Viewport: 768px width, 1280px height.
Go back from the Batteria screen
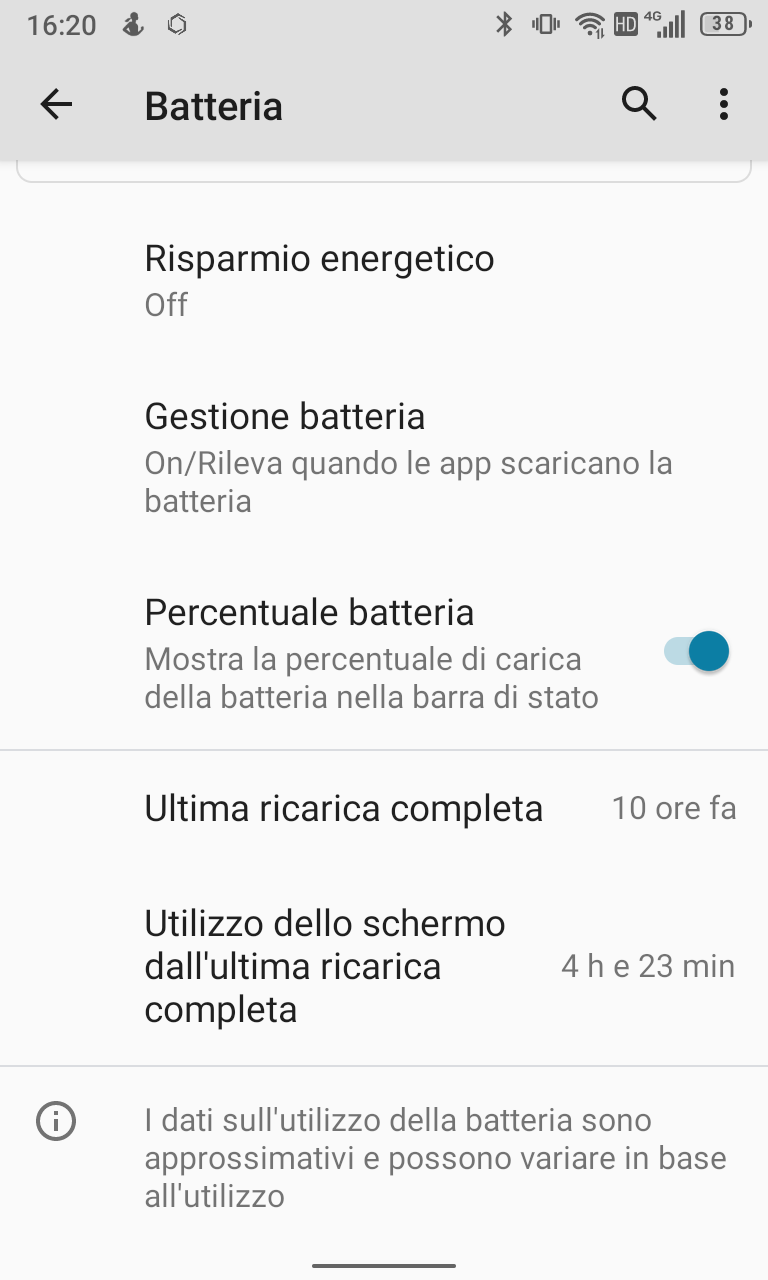click(57, 104)
